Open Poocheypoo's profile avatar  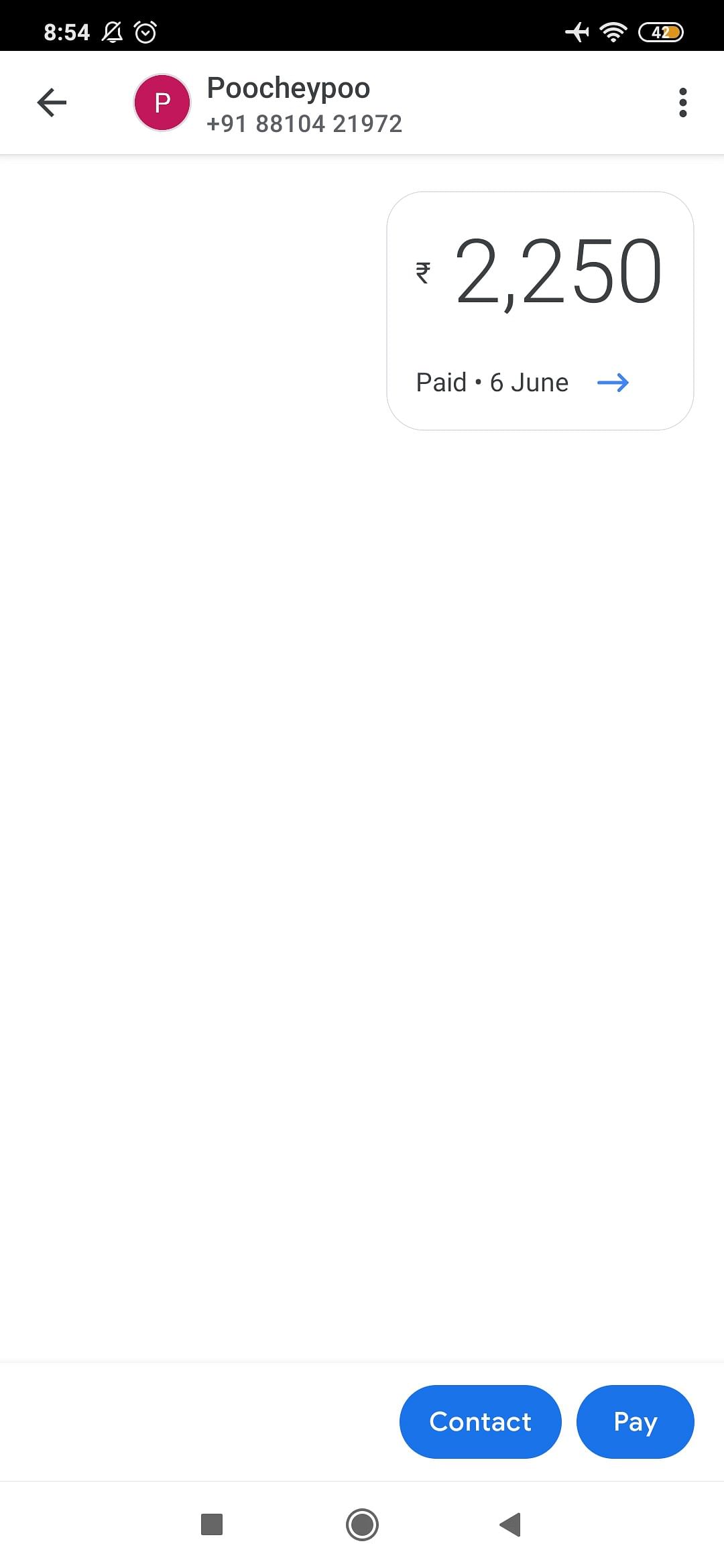click(x=162, y=103)
